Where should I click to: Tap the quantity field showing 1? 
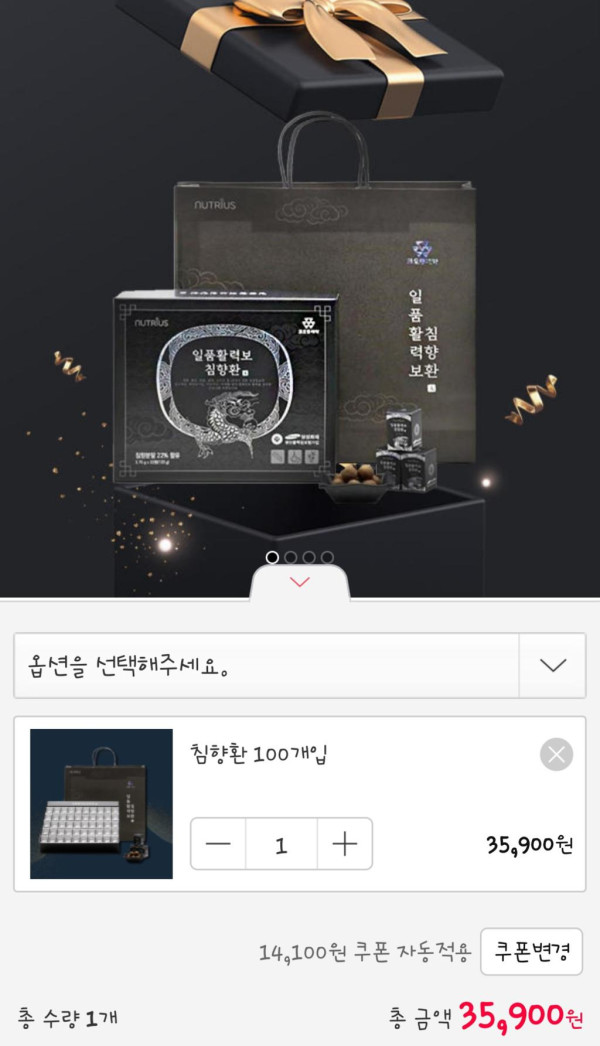point(281,844)
